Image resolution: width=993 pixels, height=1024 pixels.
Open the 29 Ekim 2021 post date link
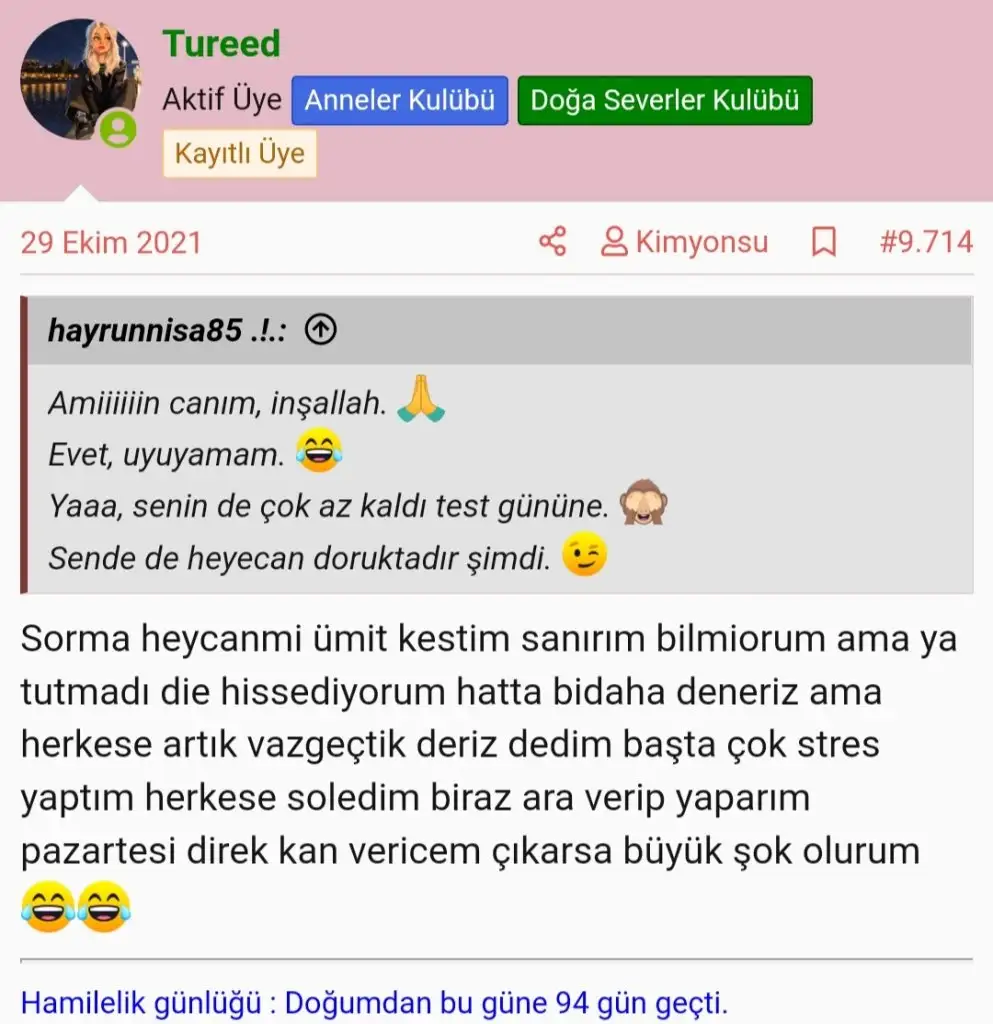[111, 242]
